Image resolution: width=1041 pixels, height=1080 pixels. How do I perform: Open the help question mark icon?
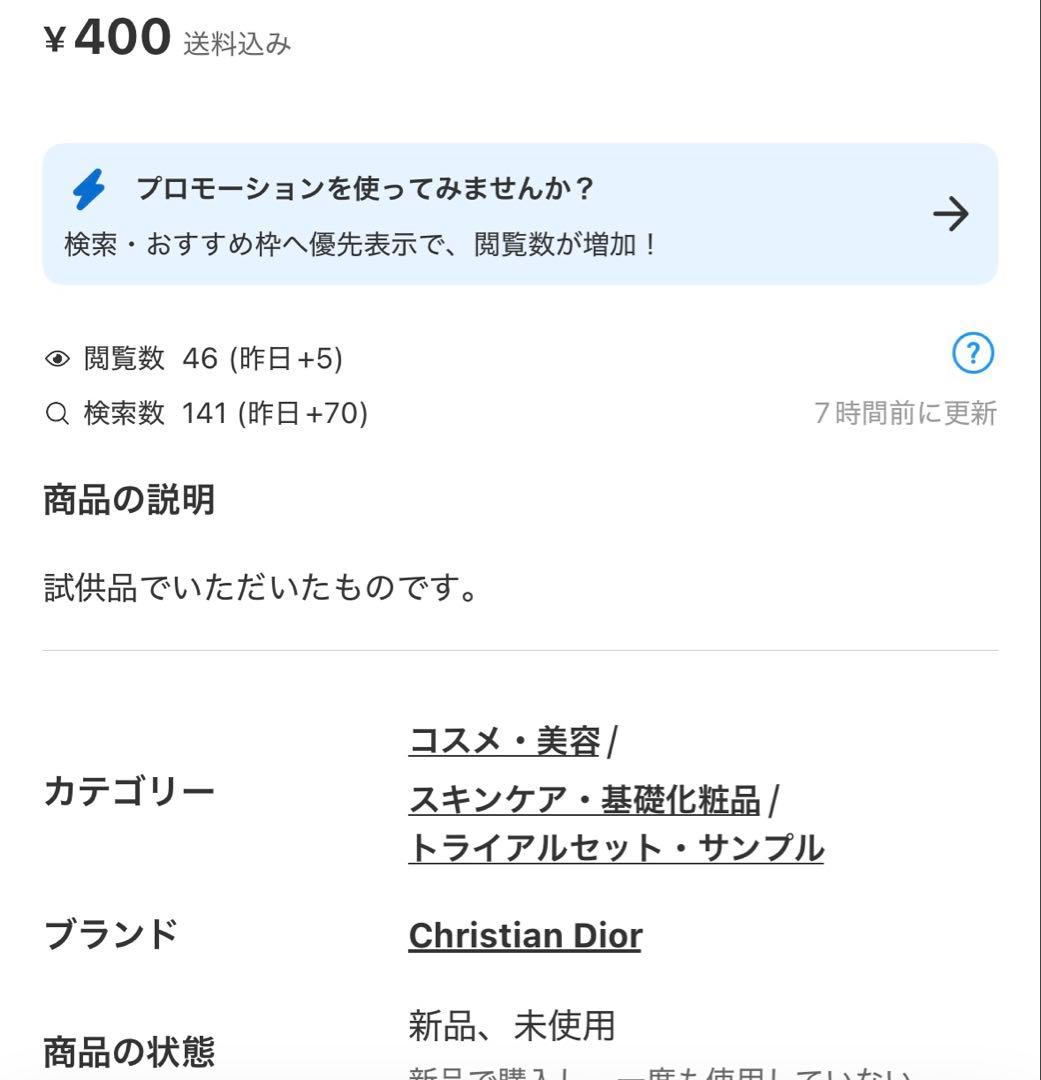(971, 354)
